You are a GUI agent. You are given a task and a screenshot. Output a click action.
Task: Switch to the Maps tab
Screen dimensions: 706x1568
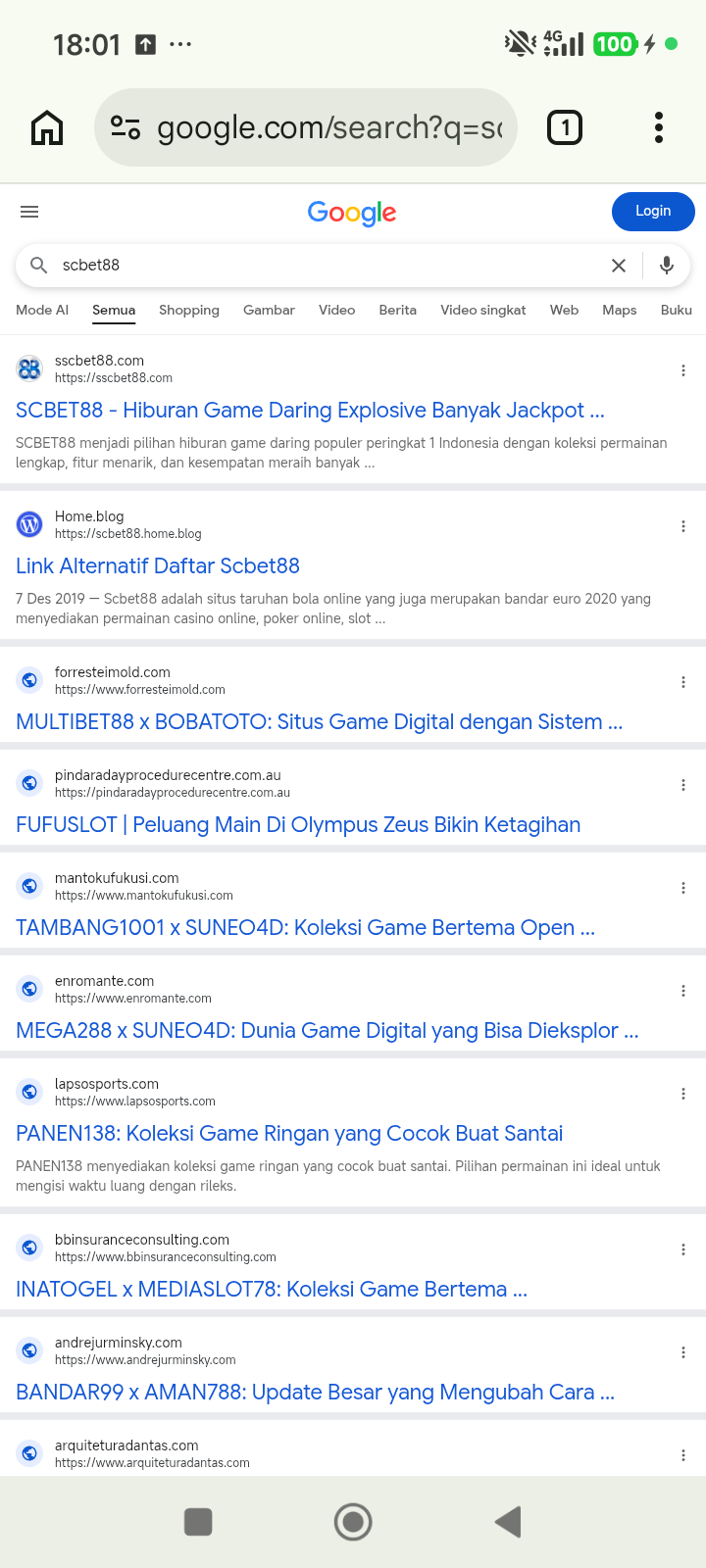(620, 310)
